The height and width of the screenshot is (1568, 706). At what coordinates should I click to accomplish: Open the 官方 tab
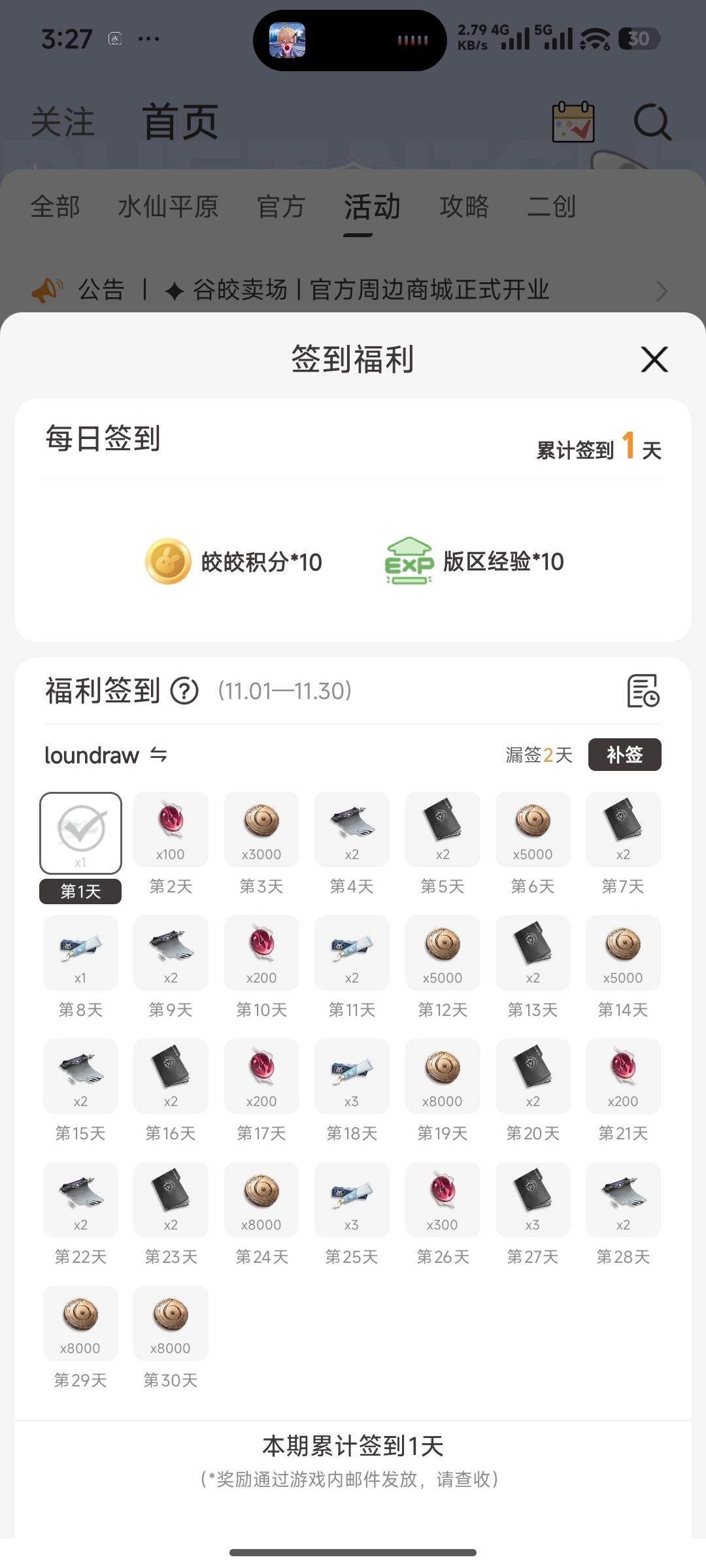(x=281, y=206)
